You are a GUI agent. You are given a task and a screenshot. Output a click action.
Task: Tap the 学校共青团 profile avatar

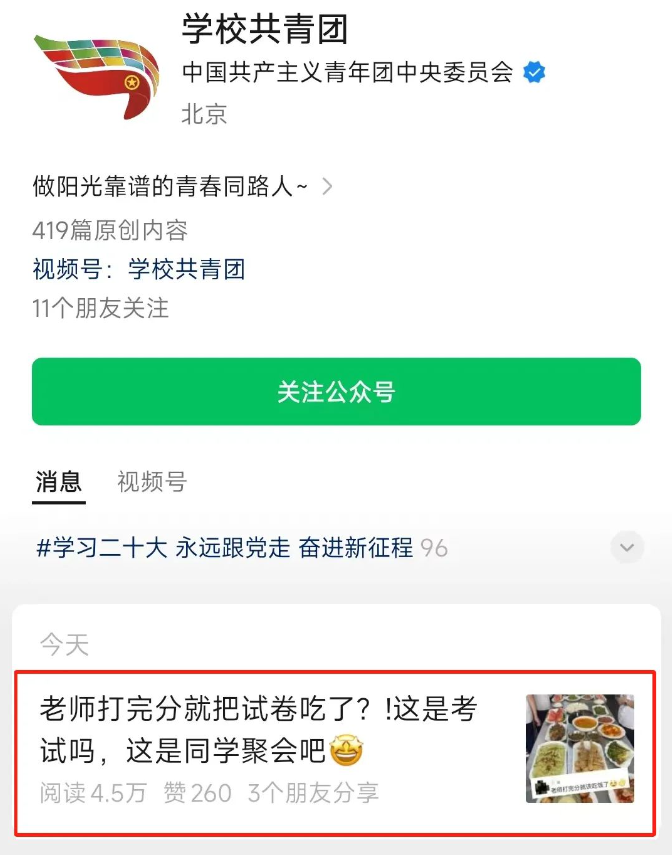coord(96,76)
